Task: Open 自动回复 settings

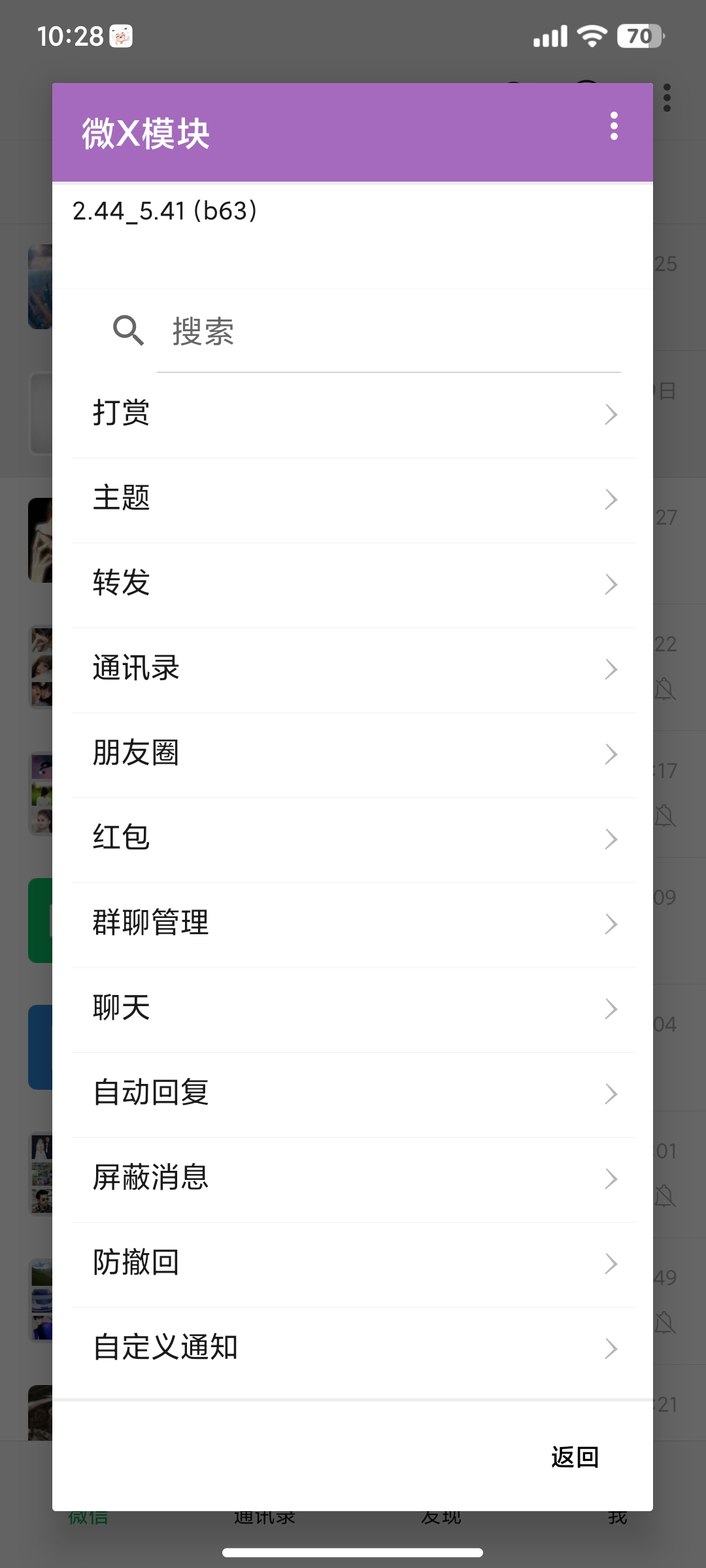Action: click(x=353, y=1094)
